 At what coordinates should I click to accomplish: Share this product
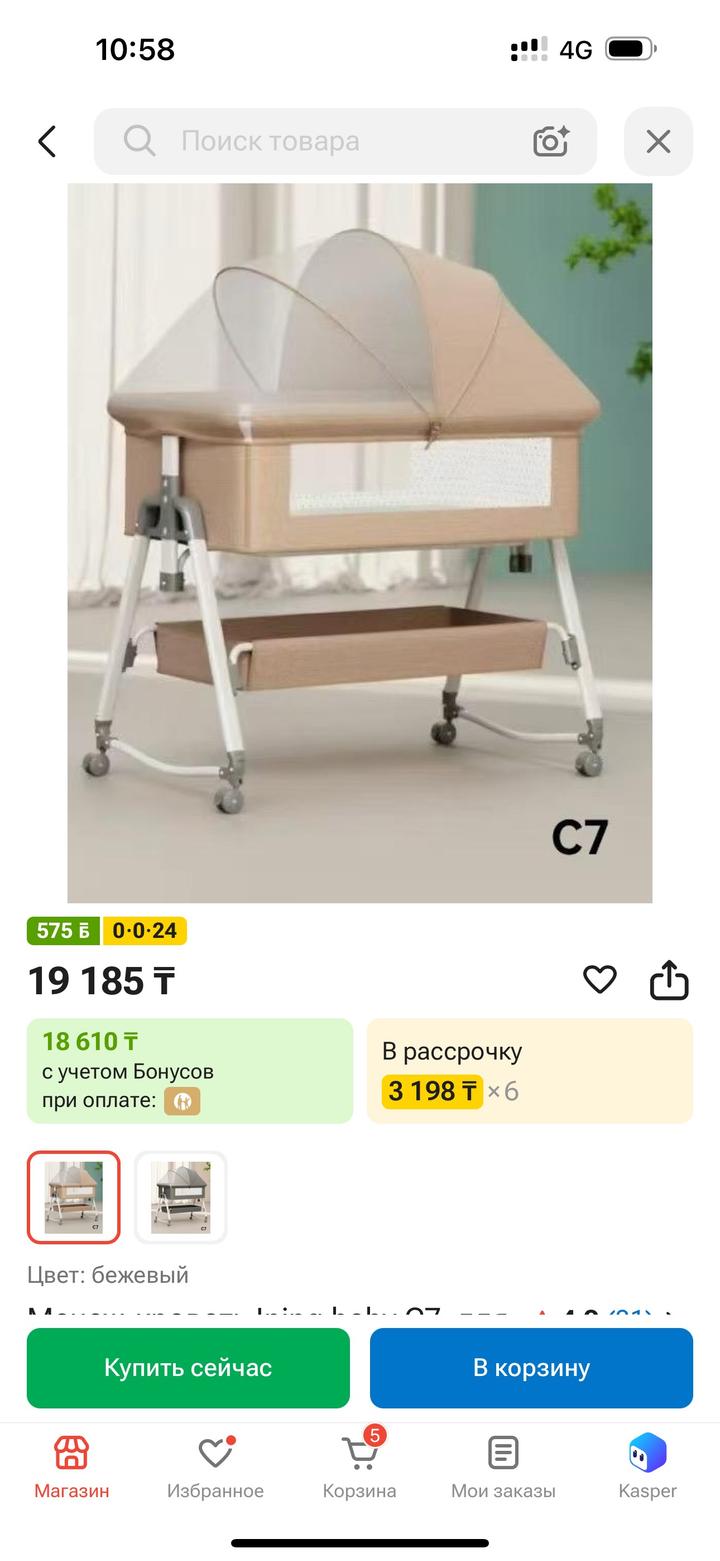coord(669,980)
